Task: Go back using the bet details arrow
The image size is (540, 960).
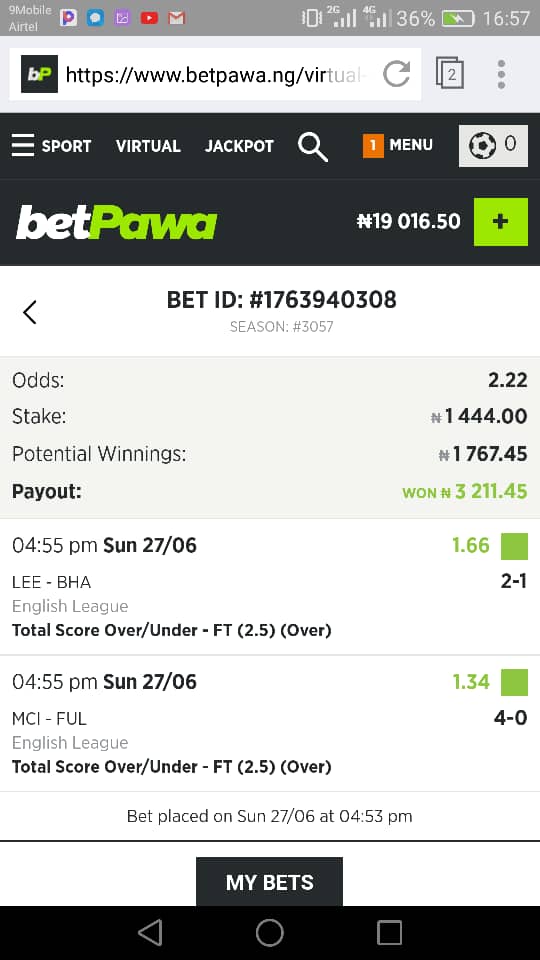Action: point(29,312)
